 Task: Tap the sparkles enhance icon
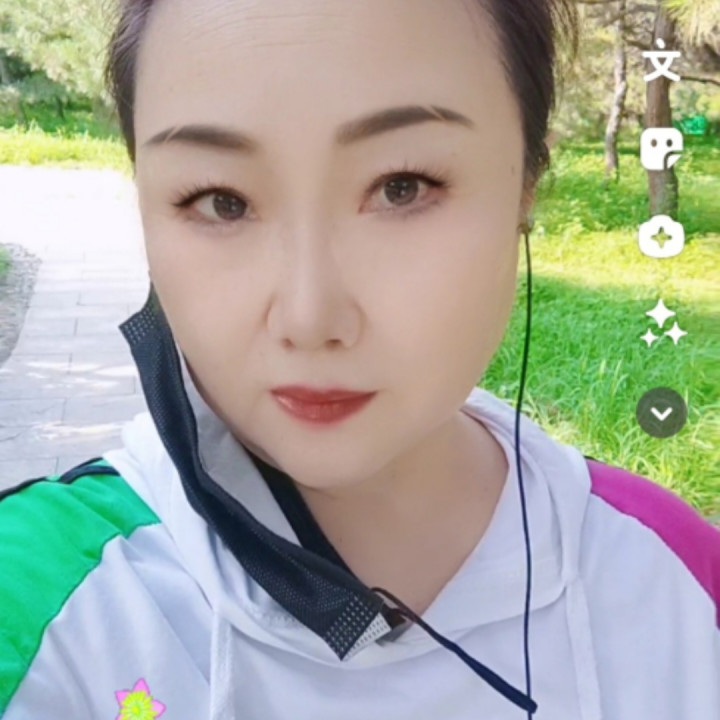(663, 323)
